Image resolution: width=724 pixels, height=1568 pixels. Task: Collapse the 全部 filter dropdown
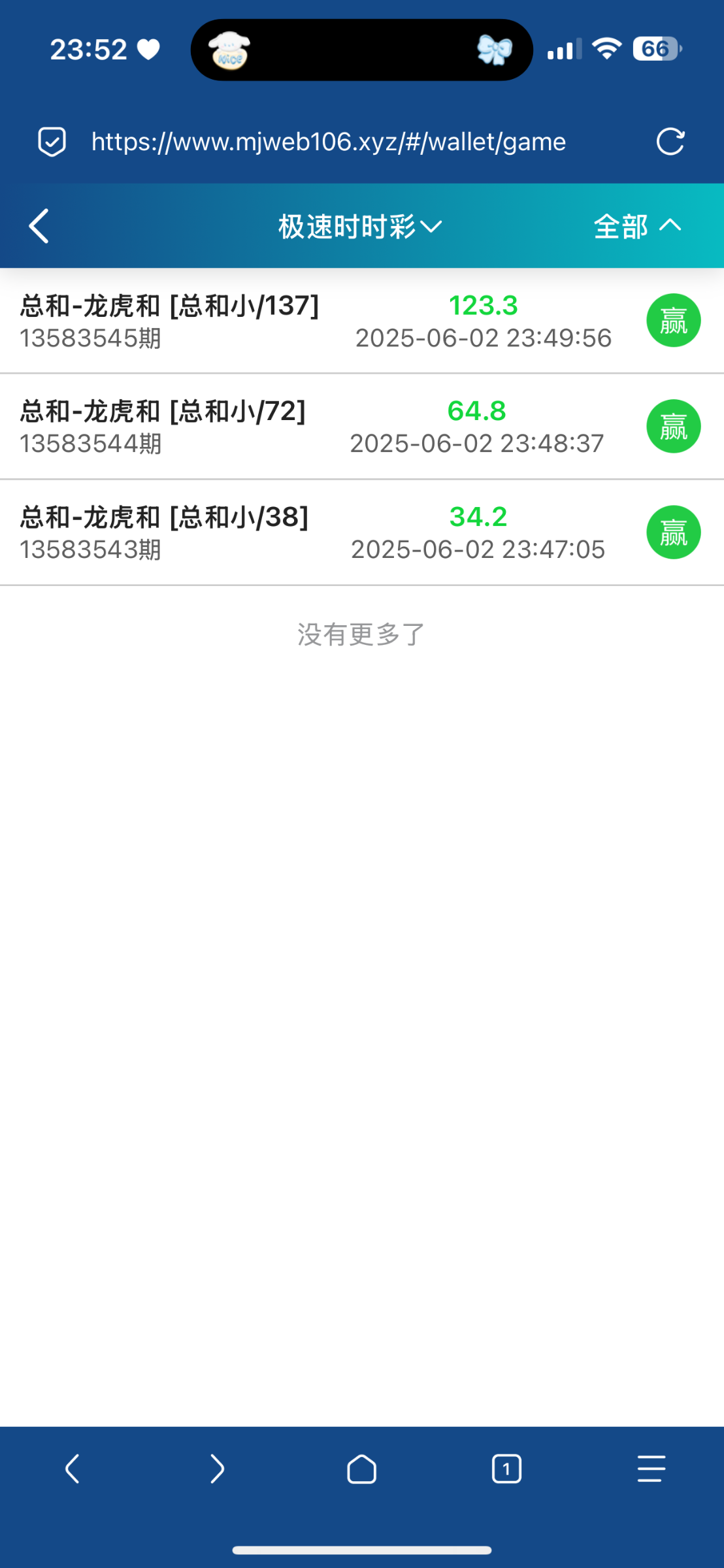tap(638, 226)
